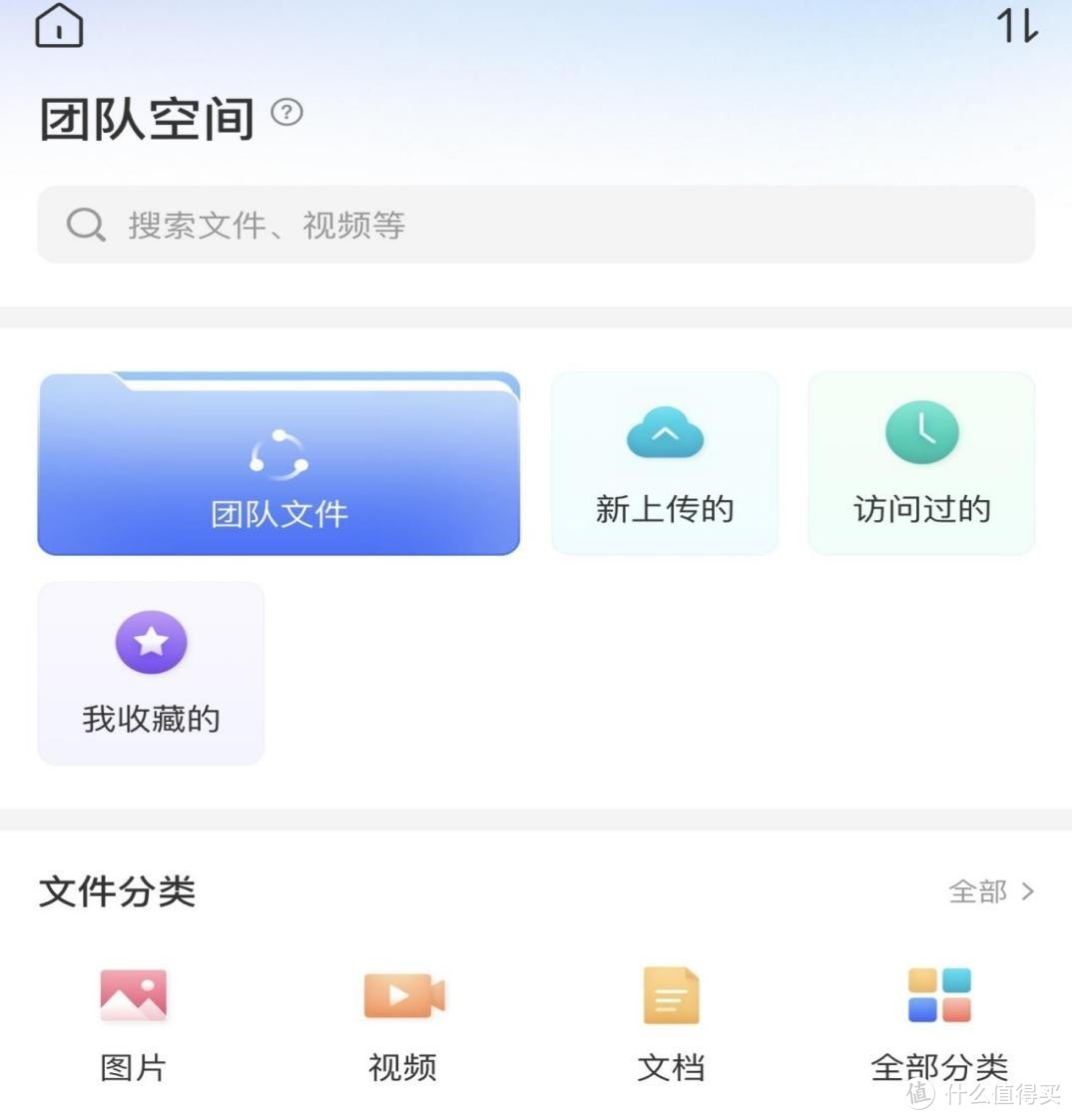The width and height of the screenshot is (1072, 1120).
Task: Tap the star icon for 我收藏的
Action: tap(150, 642)
